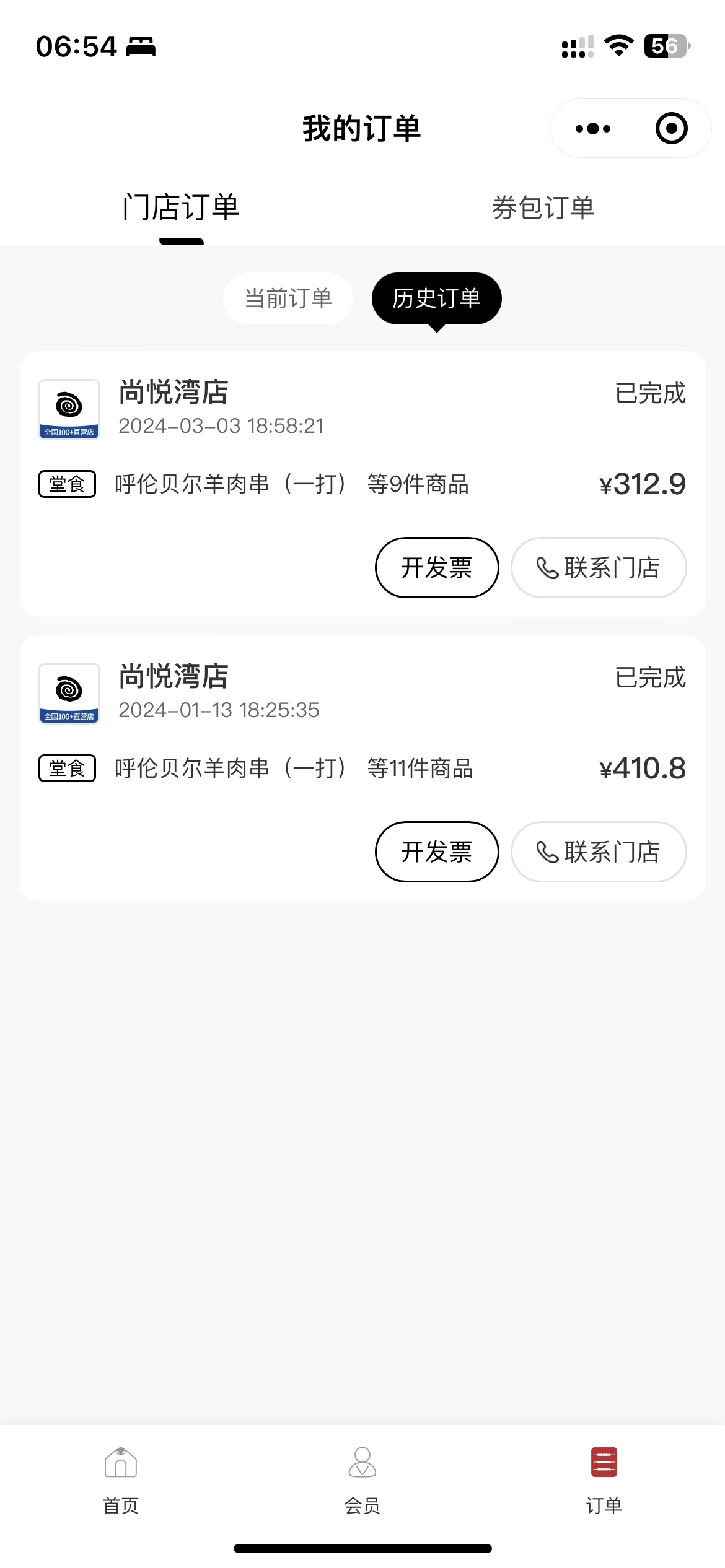
Task: Close the mini program with the circle button
Action: (671, 129)
